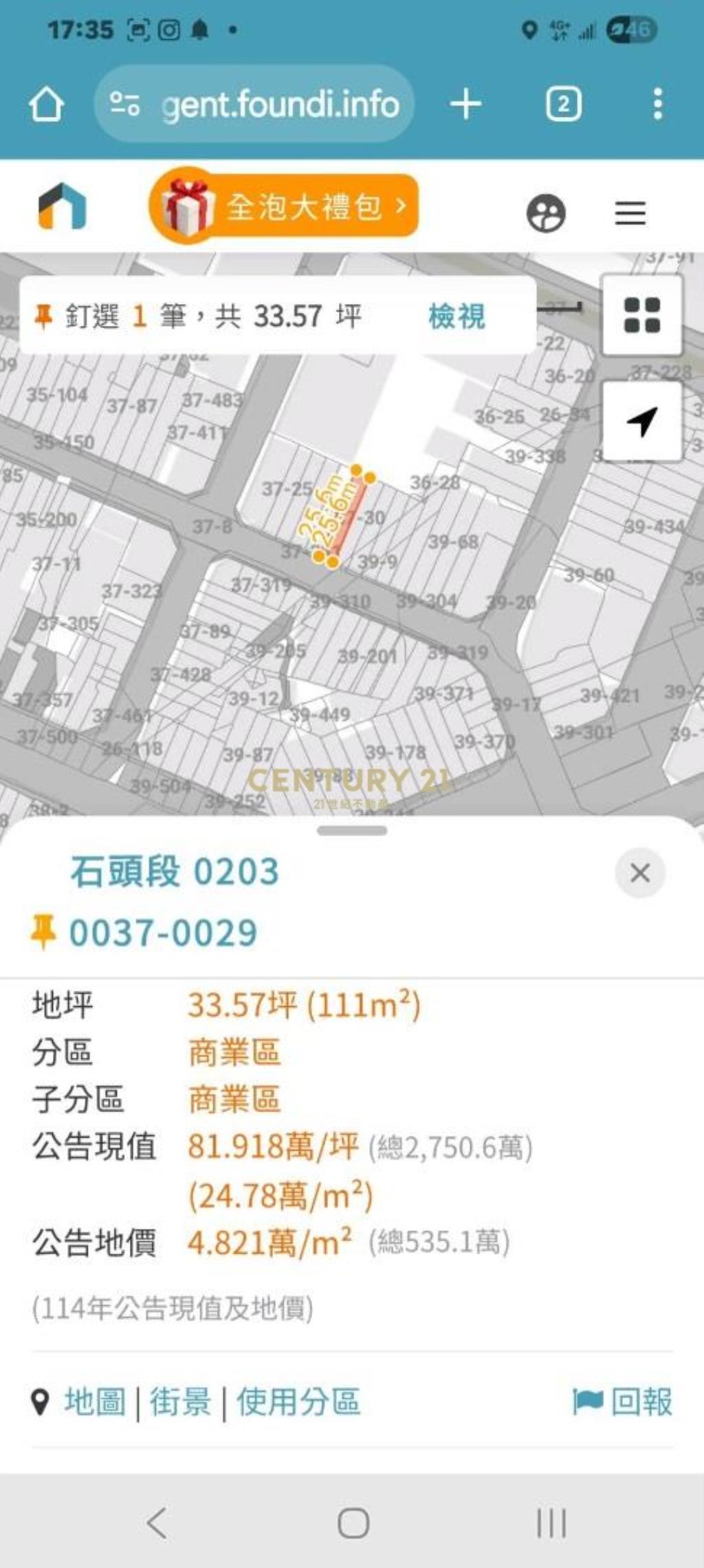Open the hamburger menu
The height and width of the screenshot is (1568, 704).
pos(630,214)
